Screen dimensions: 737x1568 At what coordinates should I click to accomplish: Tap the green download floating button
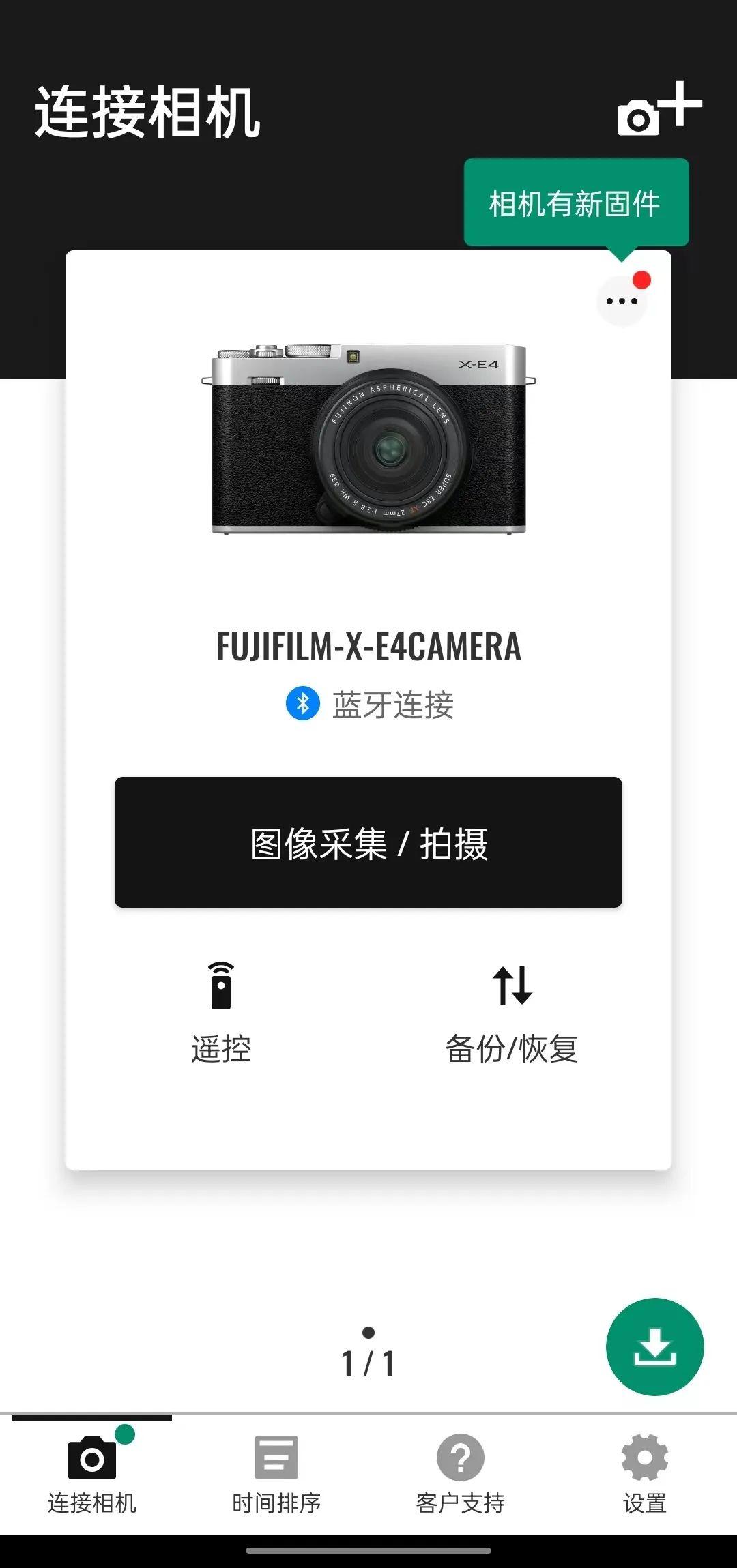[654, 1346]
